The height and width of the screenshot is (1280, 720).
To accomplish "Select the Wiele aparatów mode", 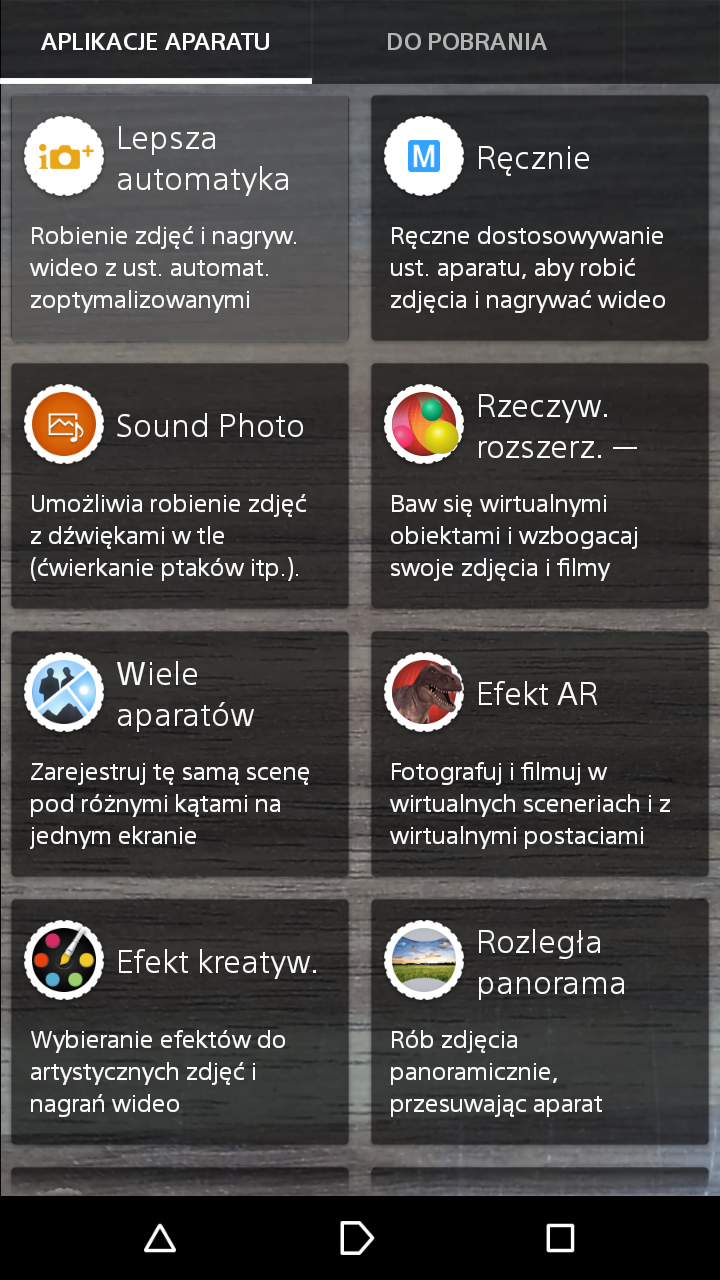I will pos(180,754).
